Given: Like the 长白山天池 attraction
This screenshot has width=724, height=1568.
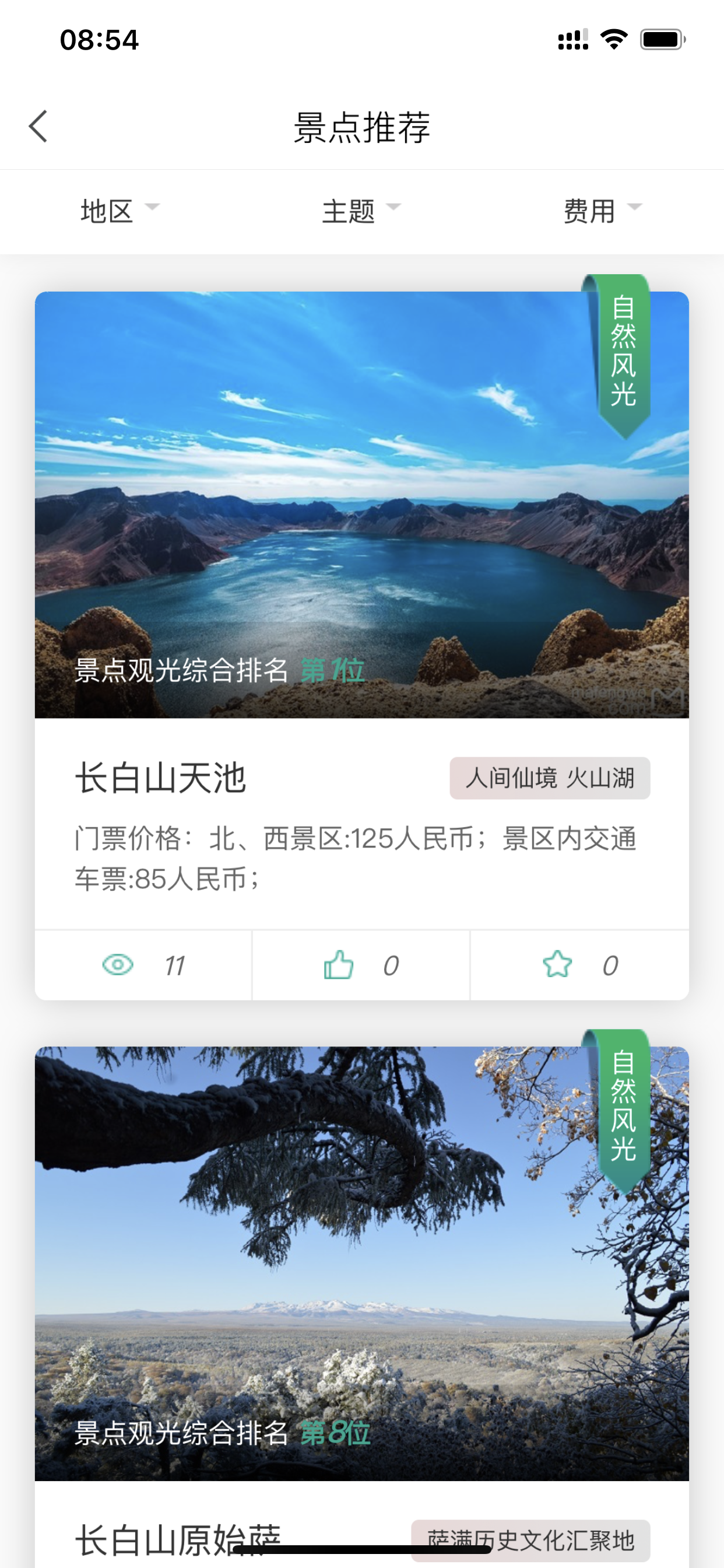Looking at the screenshot, I should coord(339,965).
